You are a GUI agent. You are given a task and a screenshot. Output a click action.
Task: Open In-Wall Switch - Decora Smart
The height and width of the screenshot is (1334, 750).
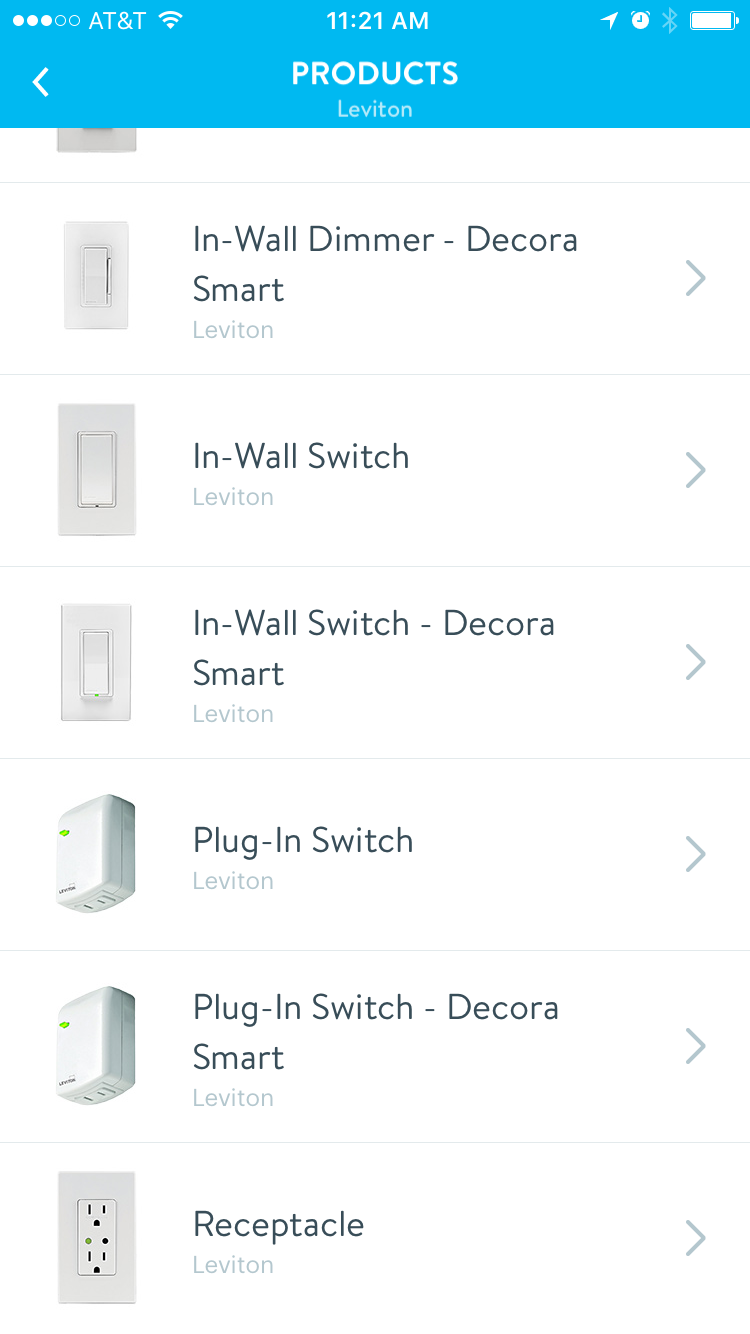coord(375,663)
